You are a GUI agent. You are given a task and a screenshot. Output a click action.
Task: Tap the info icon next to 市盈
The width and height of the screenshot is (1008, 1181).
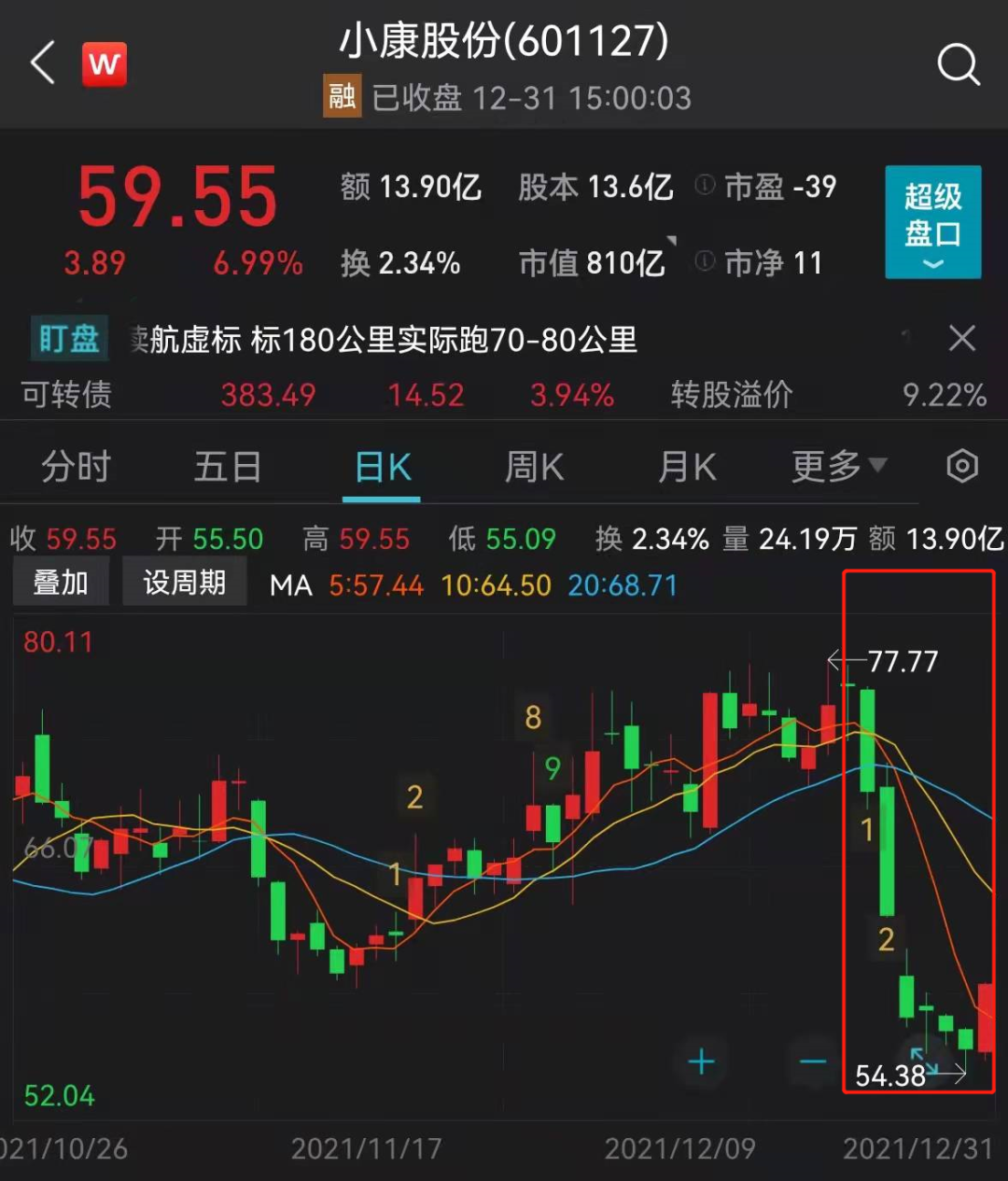(705, 187)
